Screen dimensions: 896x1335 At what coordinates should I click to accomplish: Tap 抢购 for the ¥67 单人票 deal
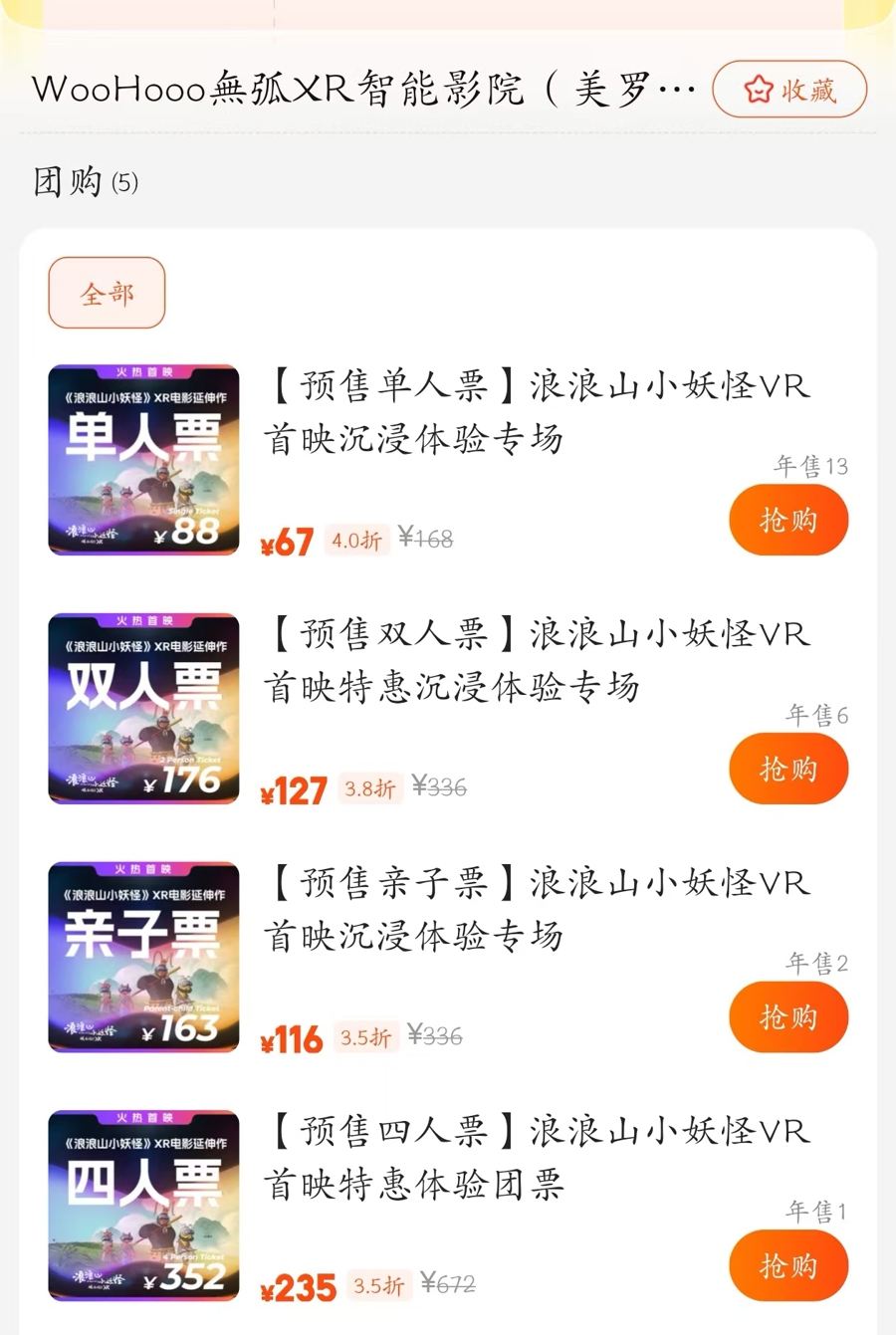click(787, 520)
